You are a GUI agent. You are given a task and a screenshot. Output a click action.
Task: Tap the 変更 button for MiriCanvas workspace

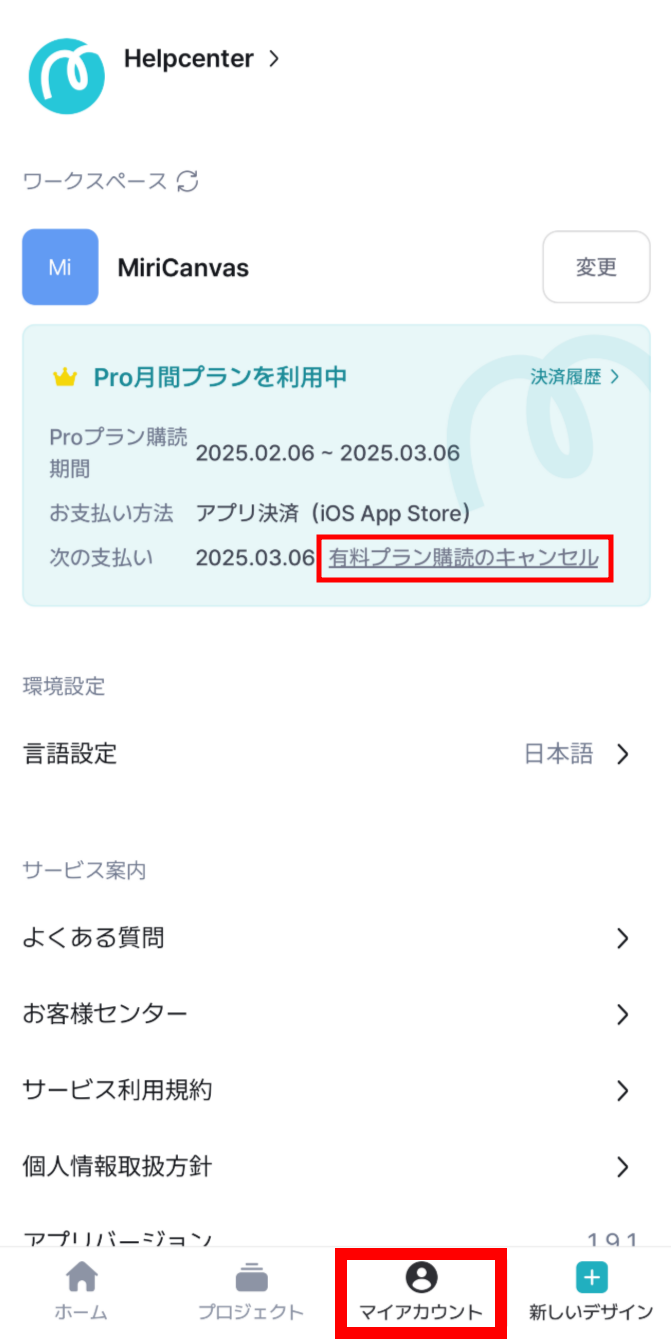pyautogui.click(x=596, y=267)
